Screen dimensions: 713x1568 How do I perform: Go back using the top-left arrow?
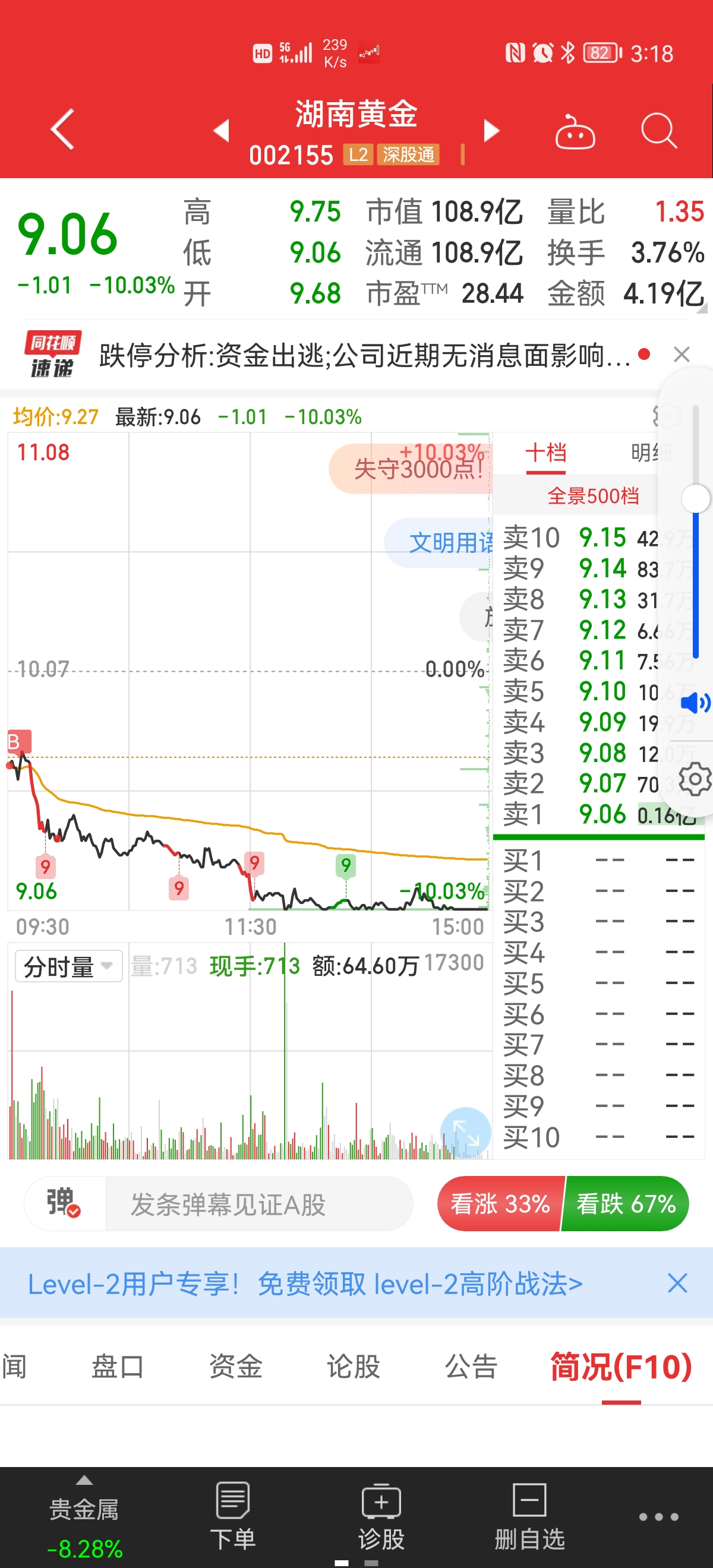click(62, 129)
